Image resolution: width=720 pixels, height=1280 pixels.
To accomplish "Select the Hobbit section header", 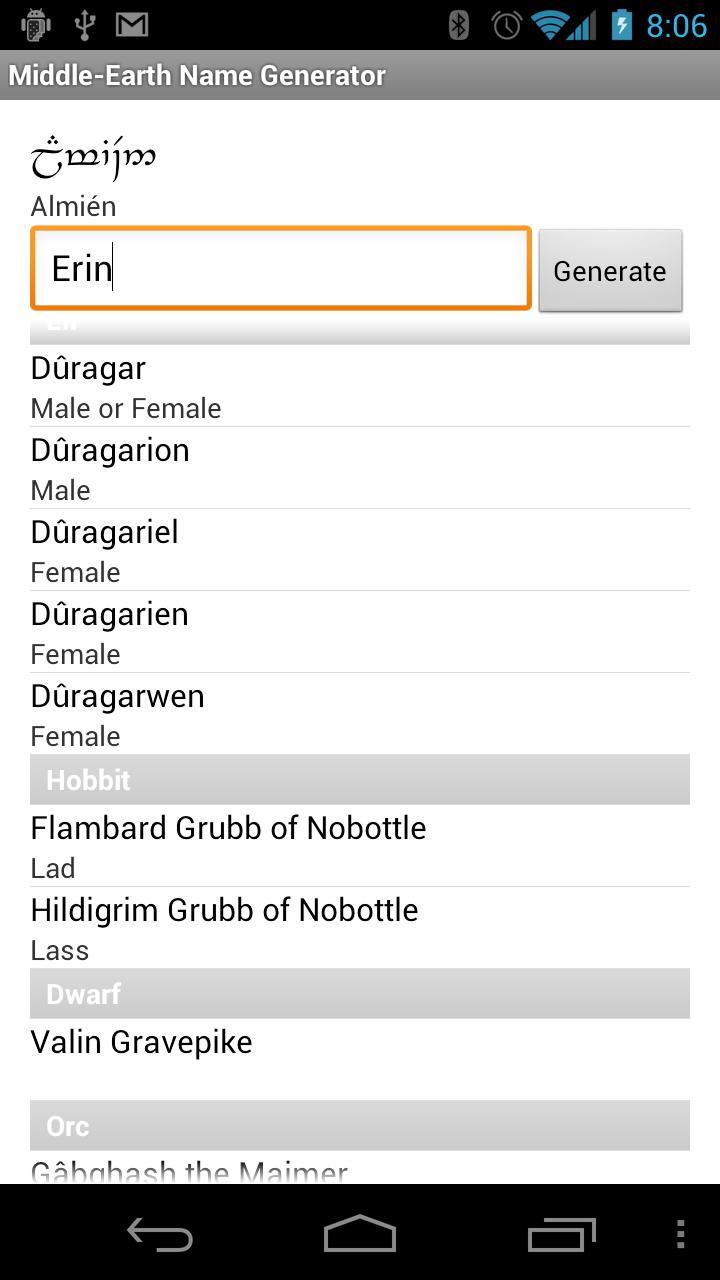I will click(x=360, y=778).
